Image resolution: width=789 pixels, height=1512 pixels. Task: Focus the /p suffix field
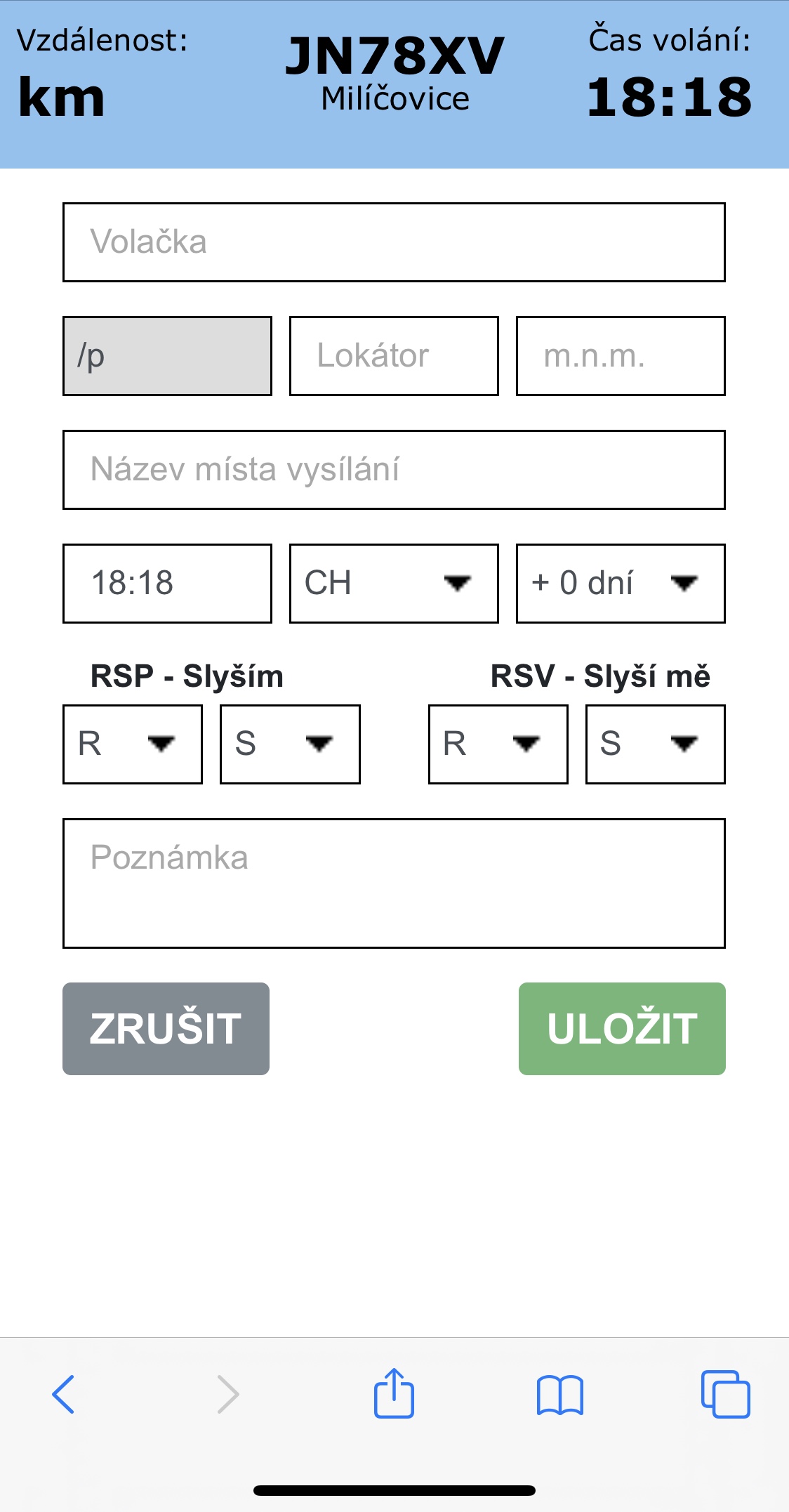point(167,356)
